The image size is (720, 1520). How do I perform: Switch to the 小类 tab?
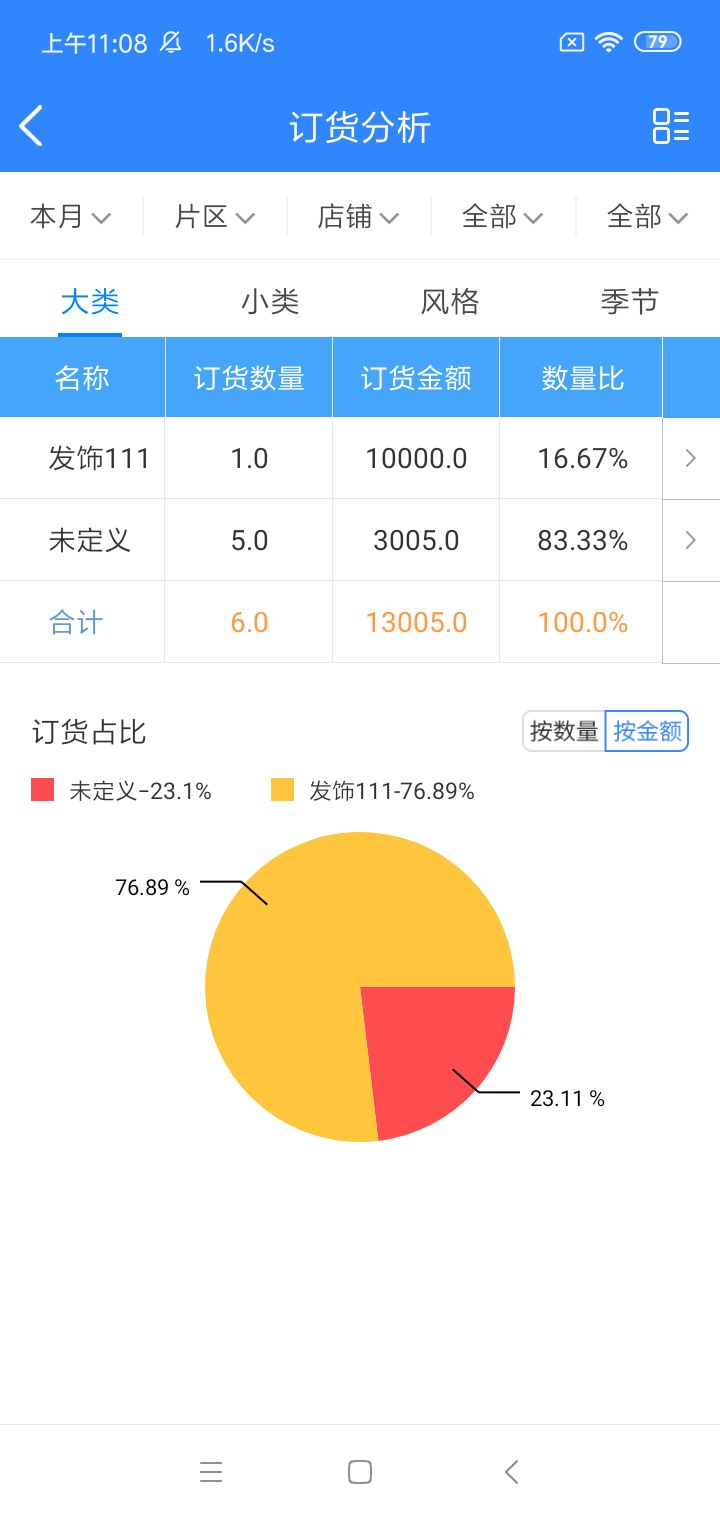click(270, 302)
